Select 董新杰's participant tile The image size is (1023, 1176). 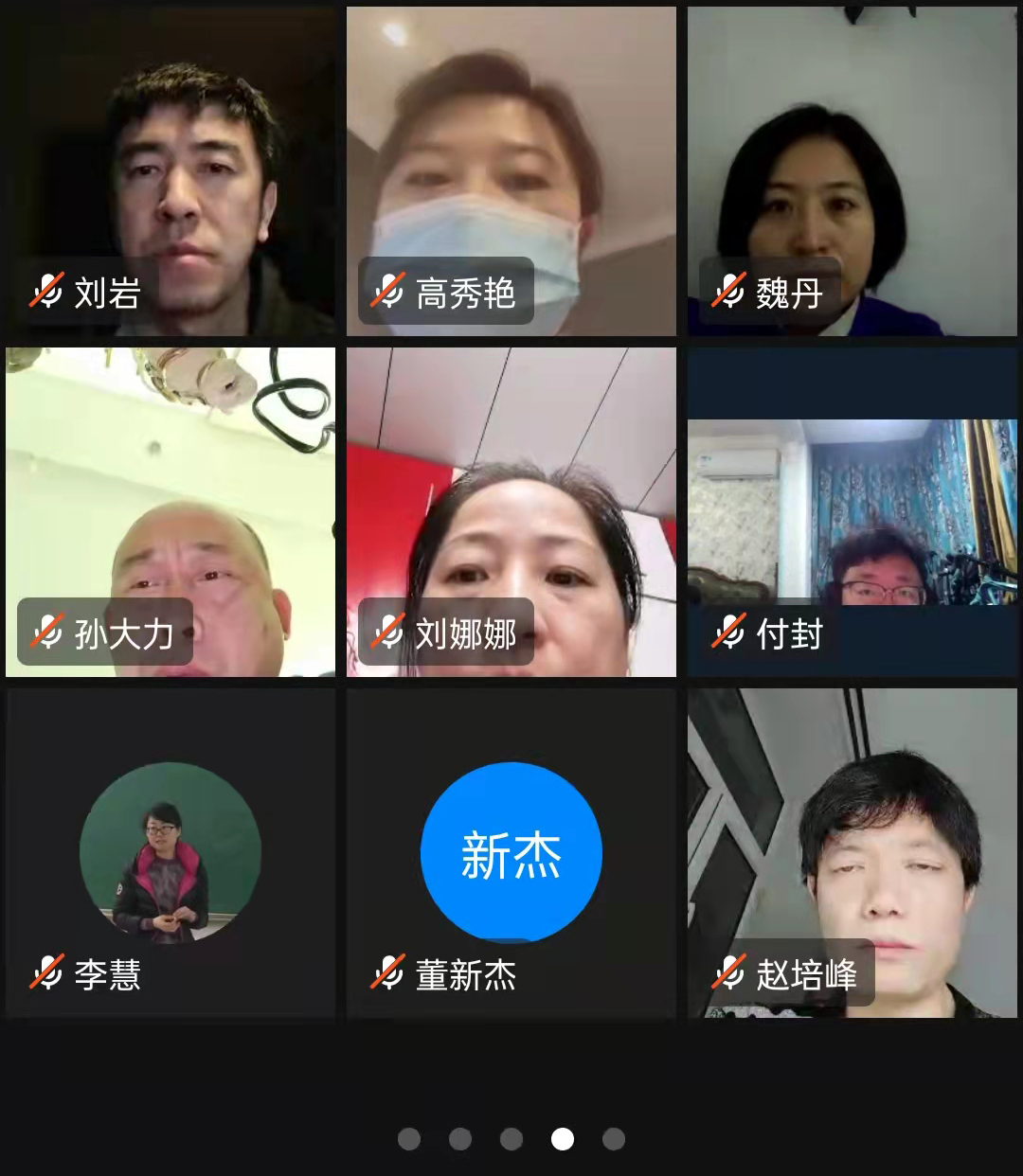click(x=511, y=852)
